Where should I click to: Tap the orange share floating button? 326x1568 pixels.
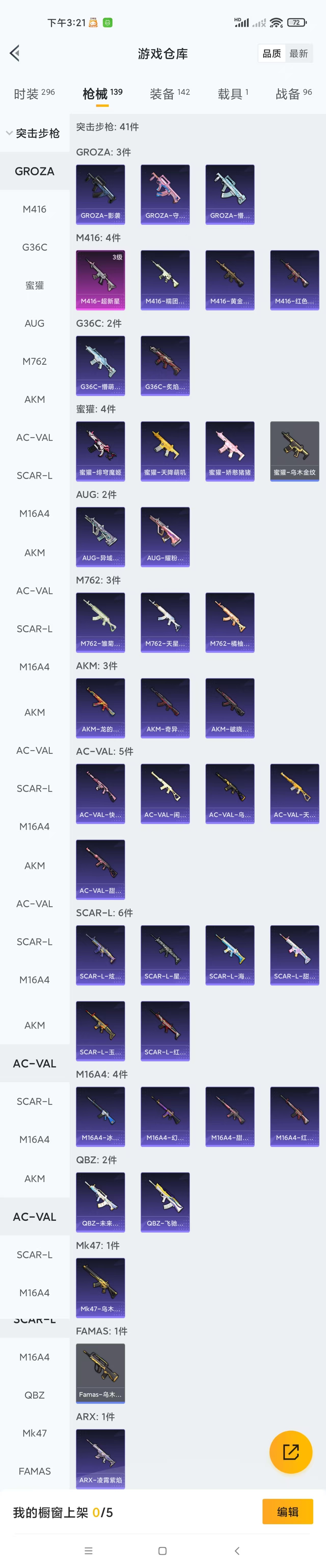(291, 1452)
